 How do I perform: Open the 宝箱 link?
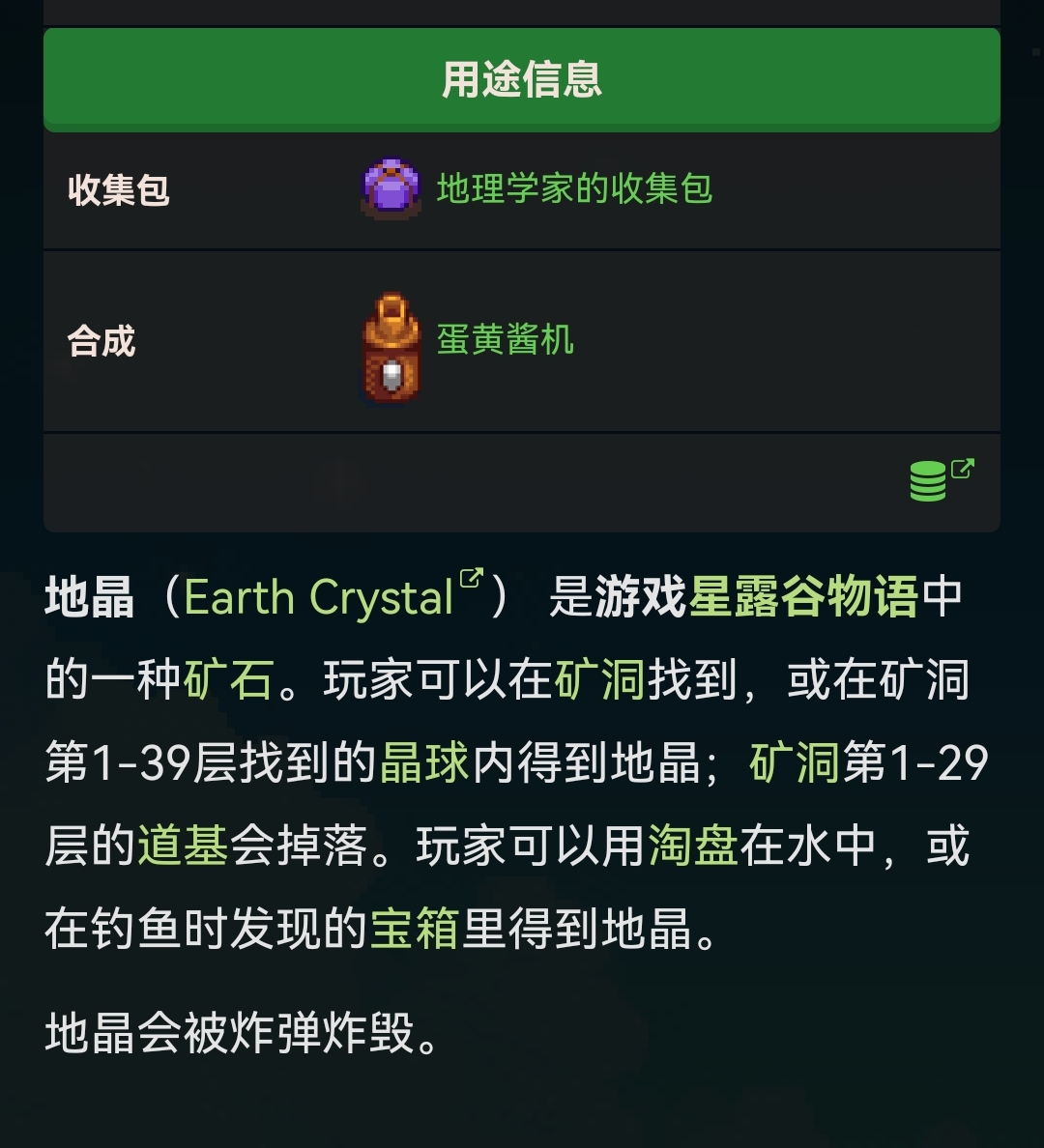[414, 930]
